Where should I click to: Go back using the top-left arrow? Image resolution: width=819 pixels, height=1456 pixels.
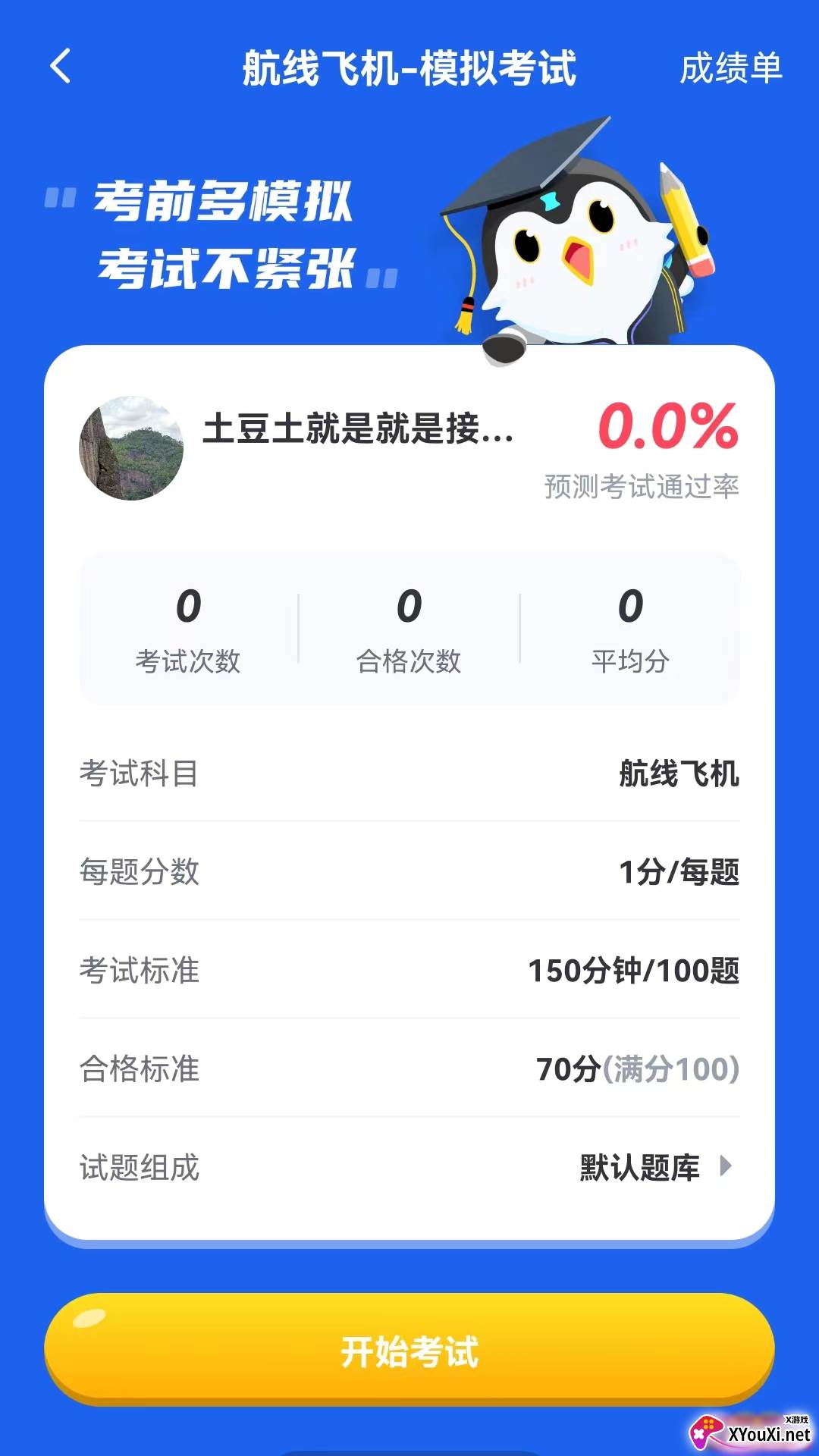pyautogui.click(x=61, y=67)
